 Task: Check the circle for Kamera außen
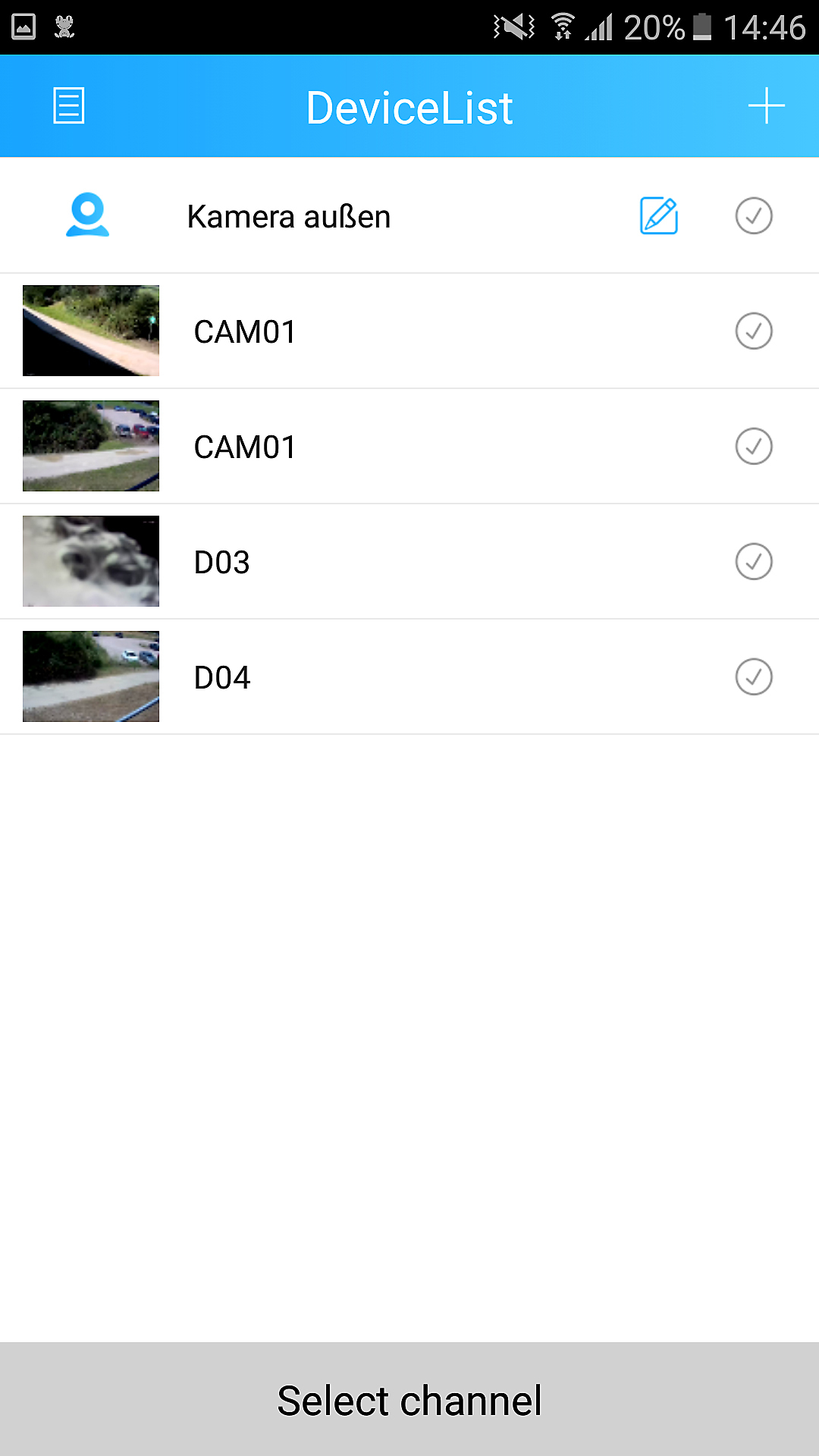point(754,216)
